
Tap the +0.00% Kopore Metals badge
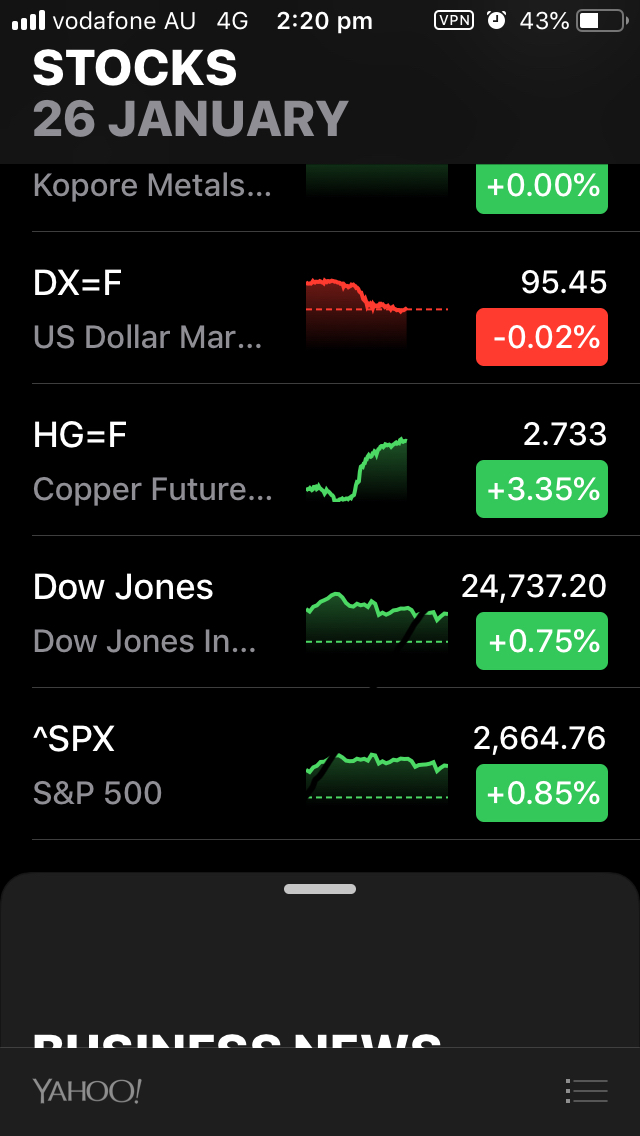tap(541, 188)
